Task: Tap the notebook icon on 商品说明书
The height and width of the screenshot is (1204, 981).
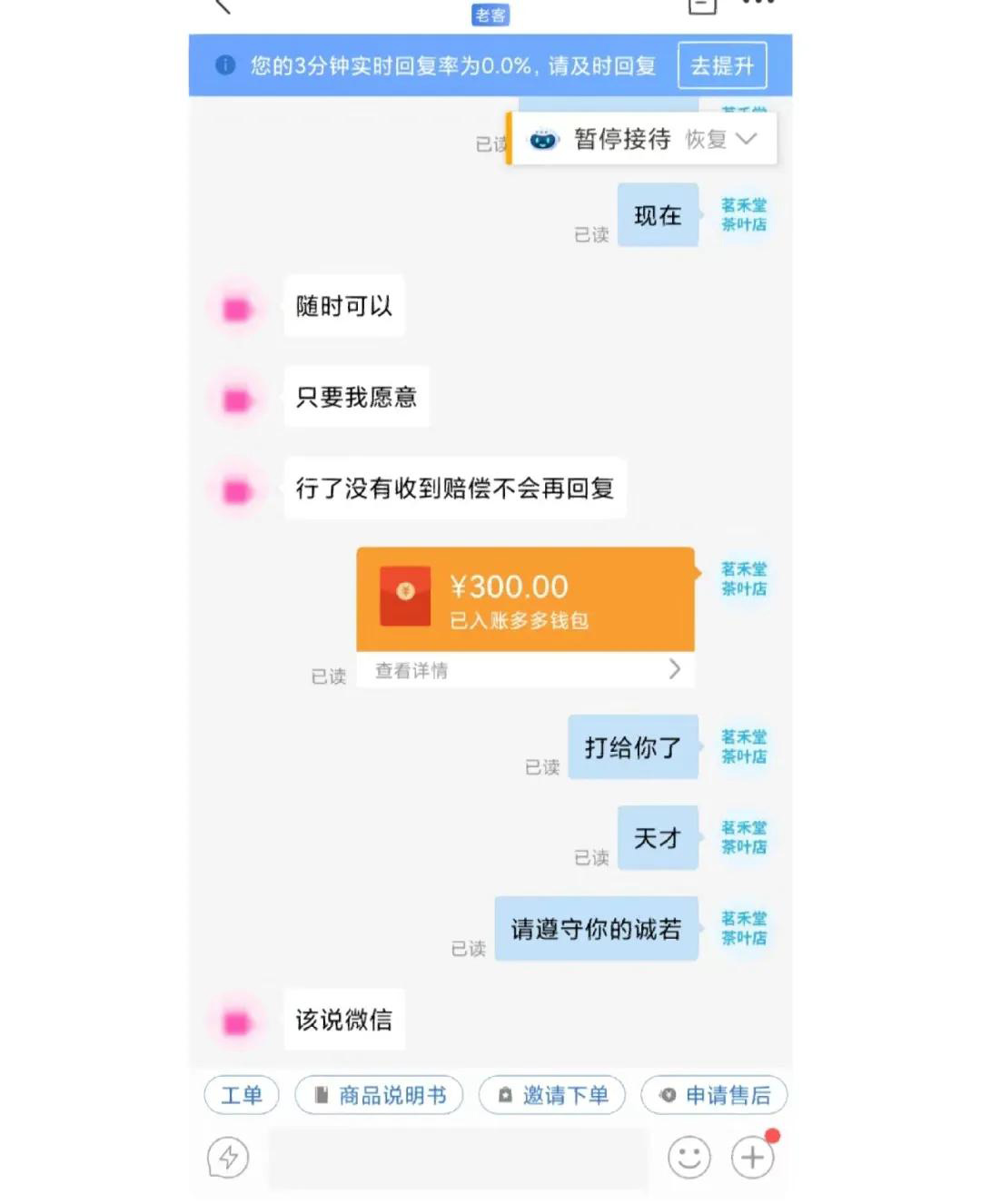Action: tap(320, 1094)
